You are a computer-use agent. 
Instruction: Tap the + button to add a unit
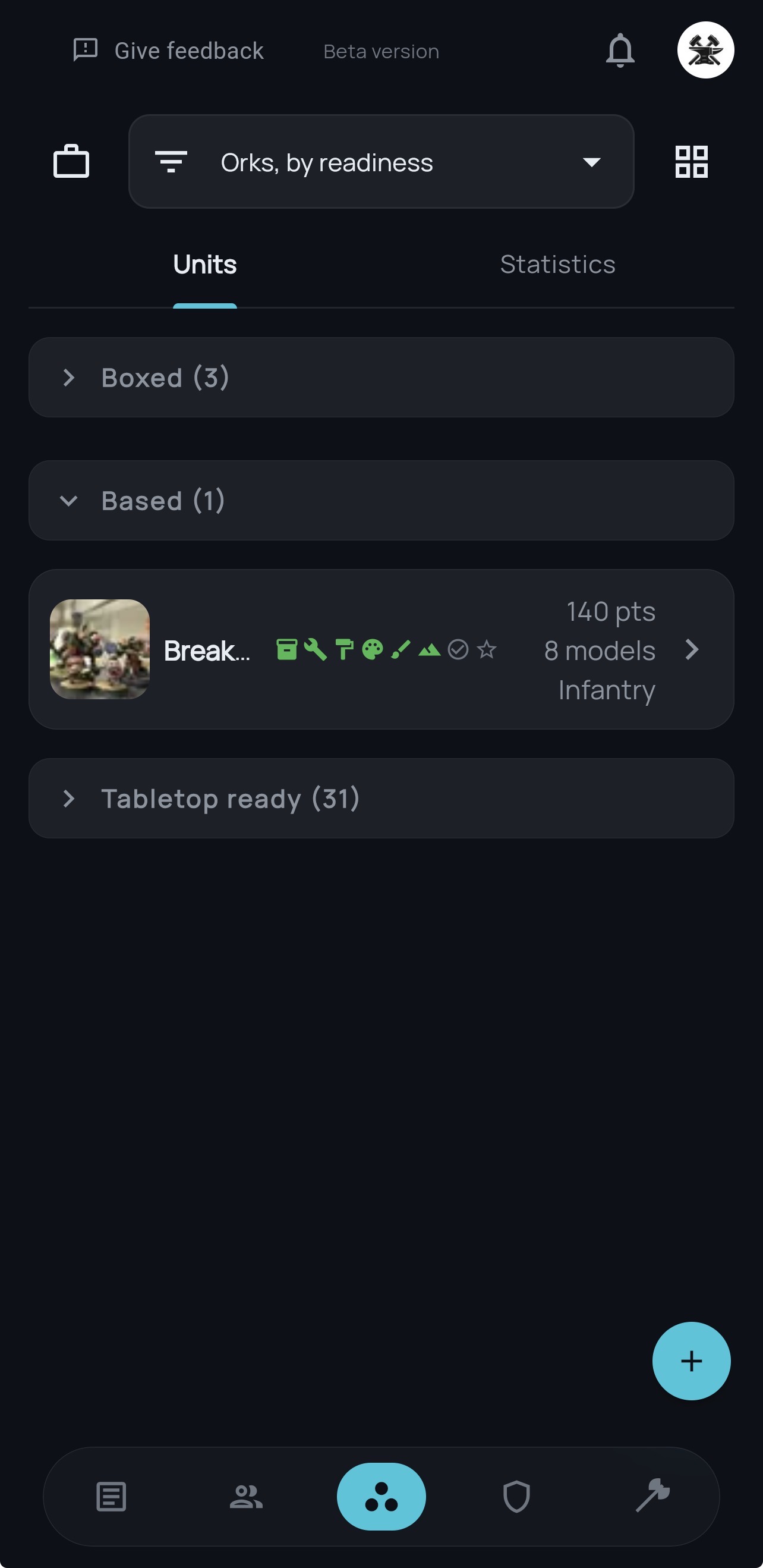691,1362
